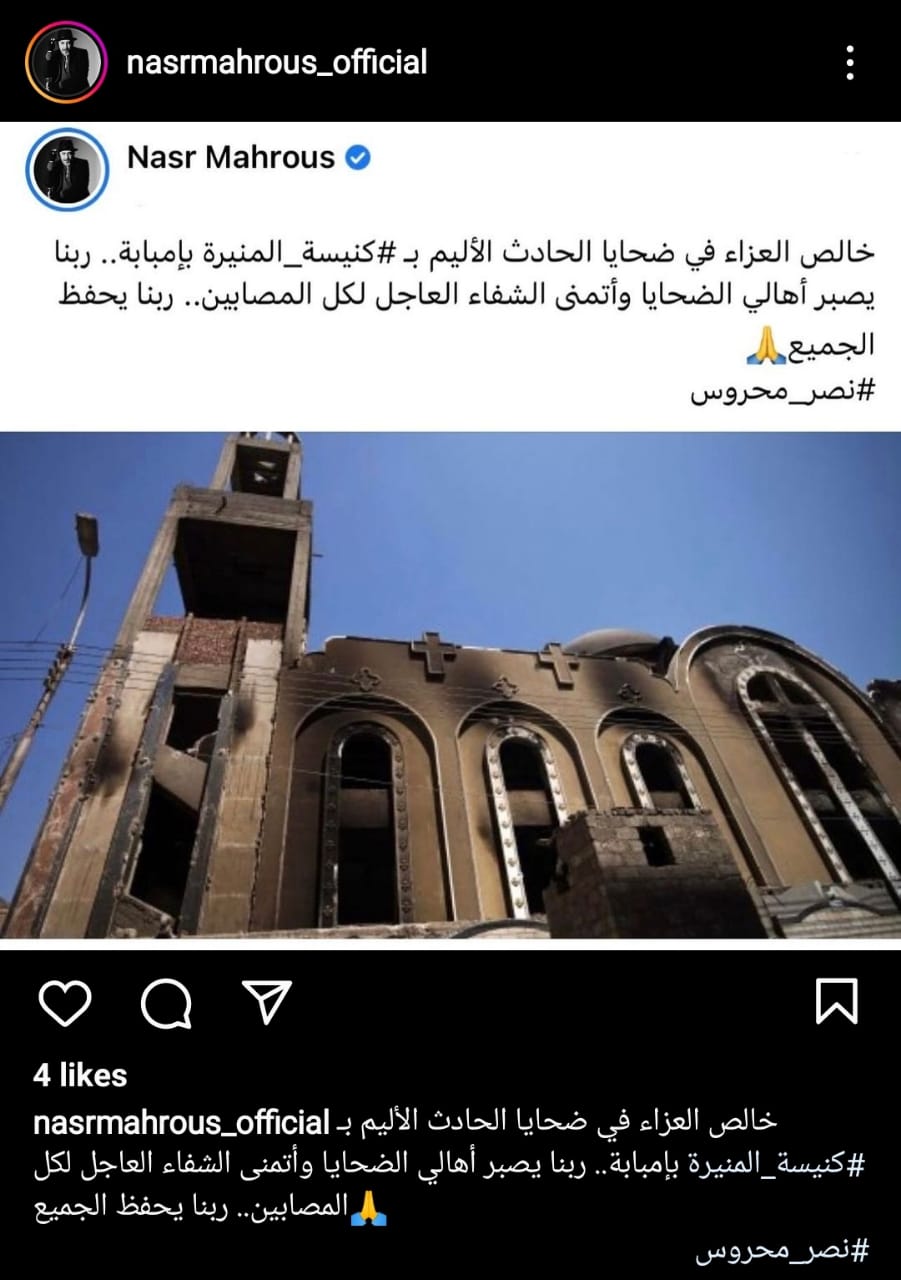Open comments with the speech bubble icon
The width and height of the screenshot is (901, 1280).
coord(166,1002)
